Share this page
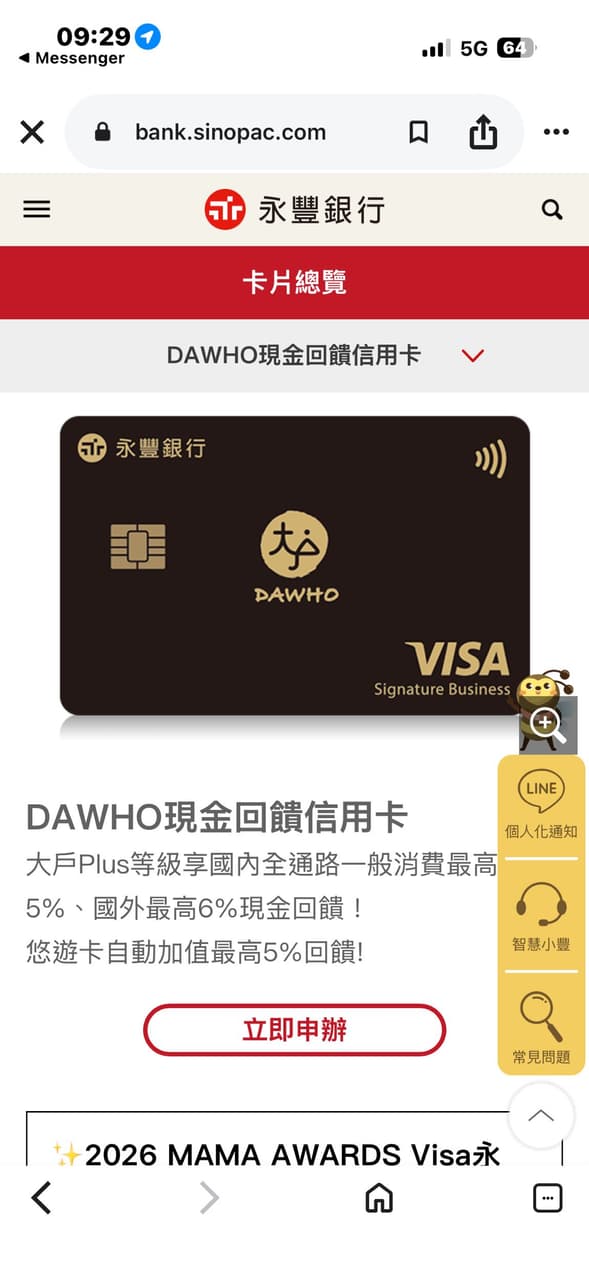The image size is (589, 1280). point(483,131)
